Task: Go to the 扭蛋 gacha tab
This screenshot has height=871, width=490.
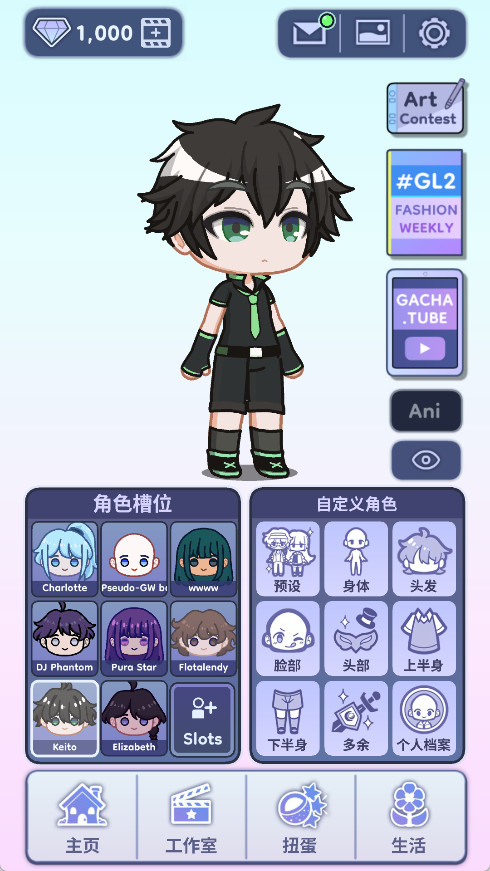Action: tap(301, 817)
